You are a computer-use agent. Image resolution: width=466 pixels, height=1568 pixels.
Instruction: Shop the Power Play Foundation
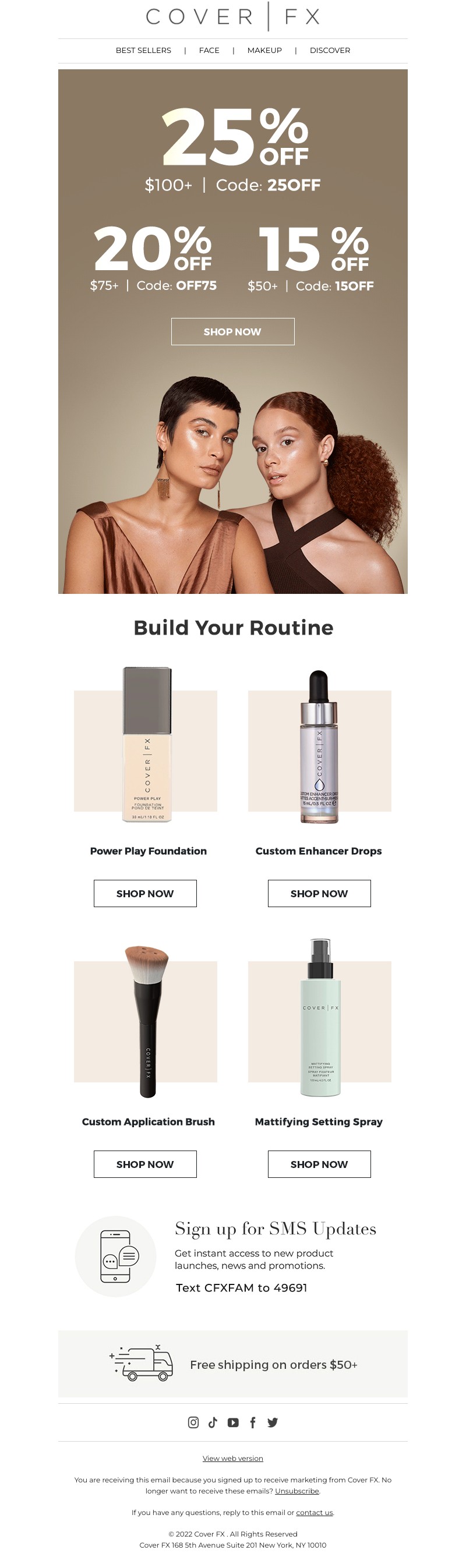(x=145, y=894)
